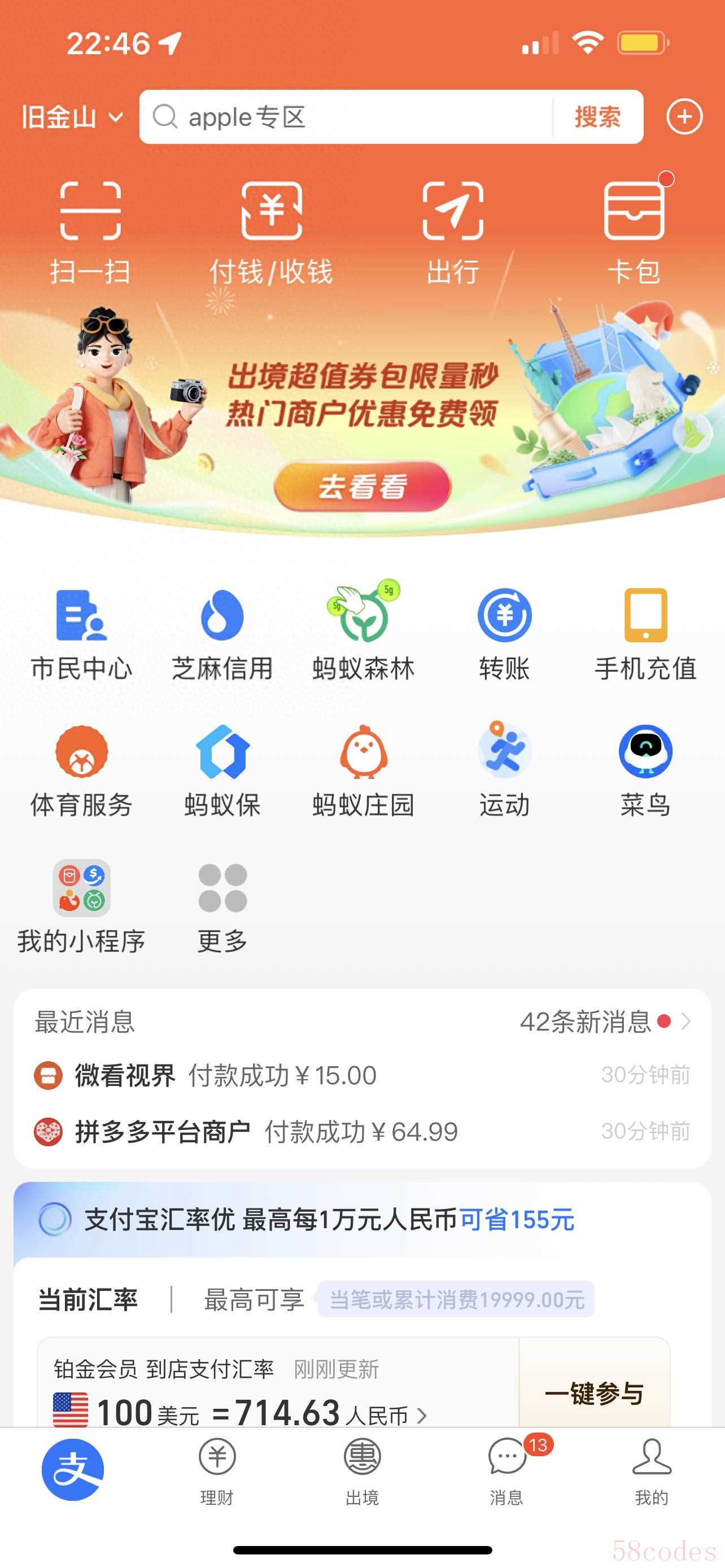The height and width of the screenshot is (1568, 725).
Task: Open the 旧金山 city selector dropdown
Action: (72, 117)
